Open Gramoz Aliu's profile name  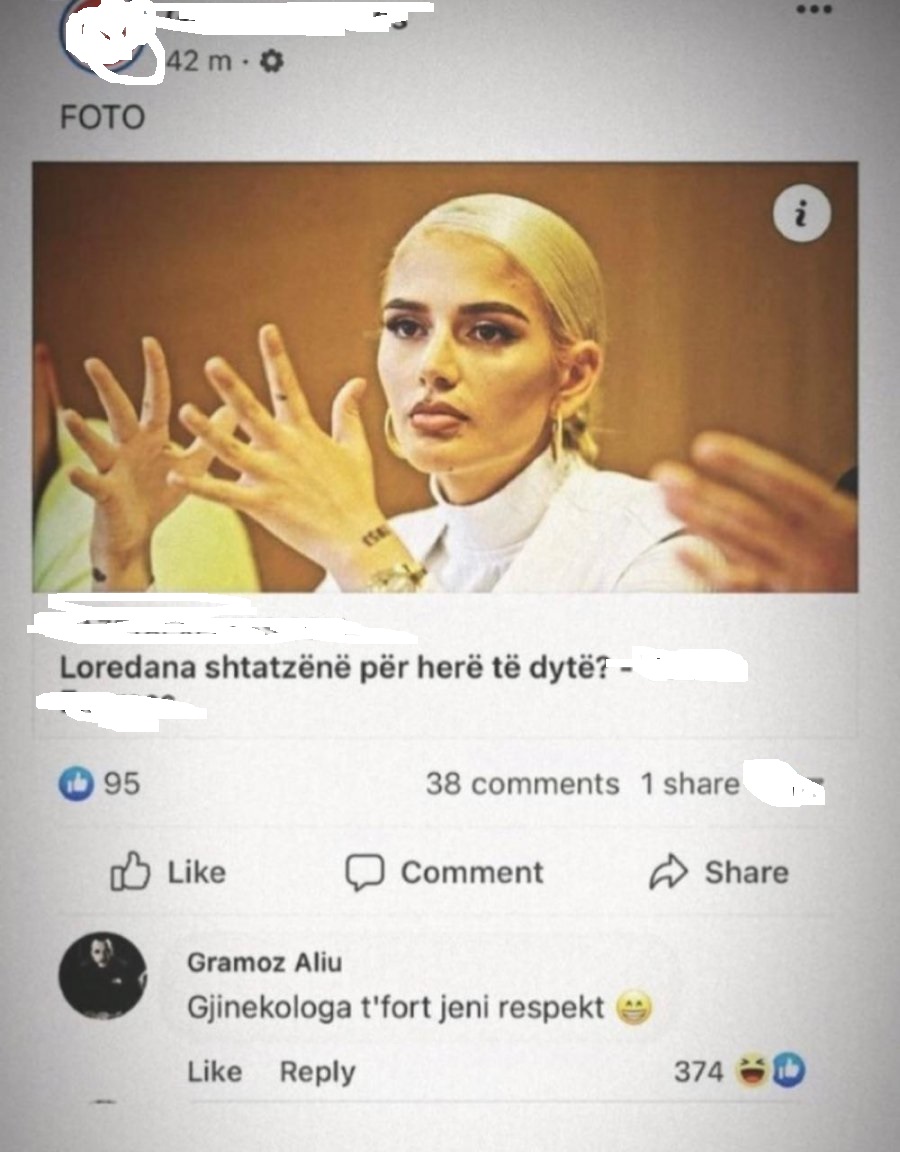pyautogui.click(x=264, y=962)
